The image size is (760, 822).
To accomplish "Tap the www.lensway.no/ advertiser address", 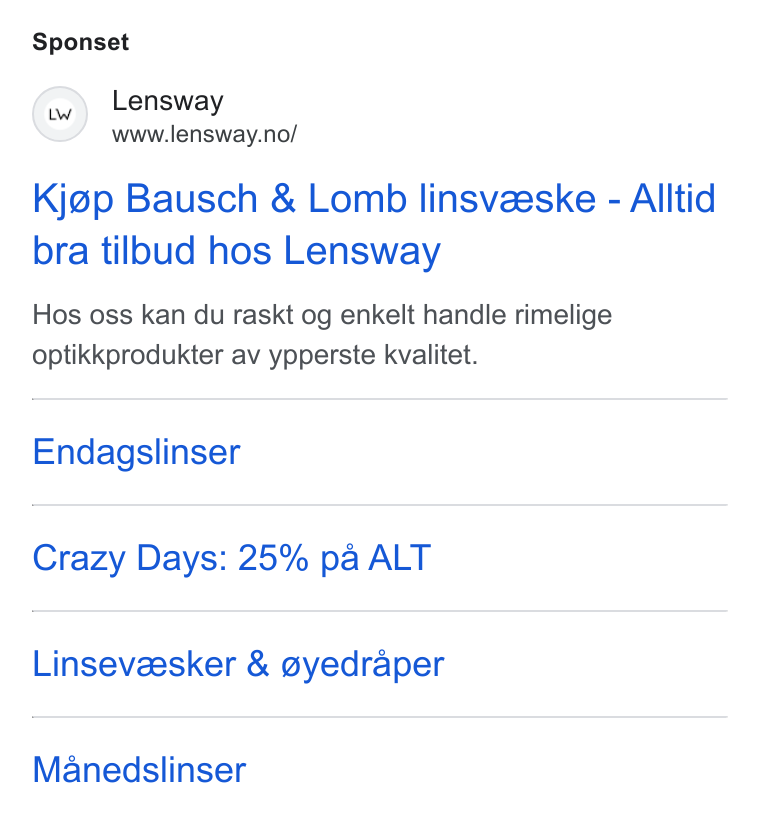I will 204,134.
